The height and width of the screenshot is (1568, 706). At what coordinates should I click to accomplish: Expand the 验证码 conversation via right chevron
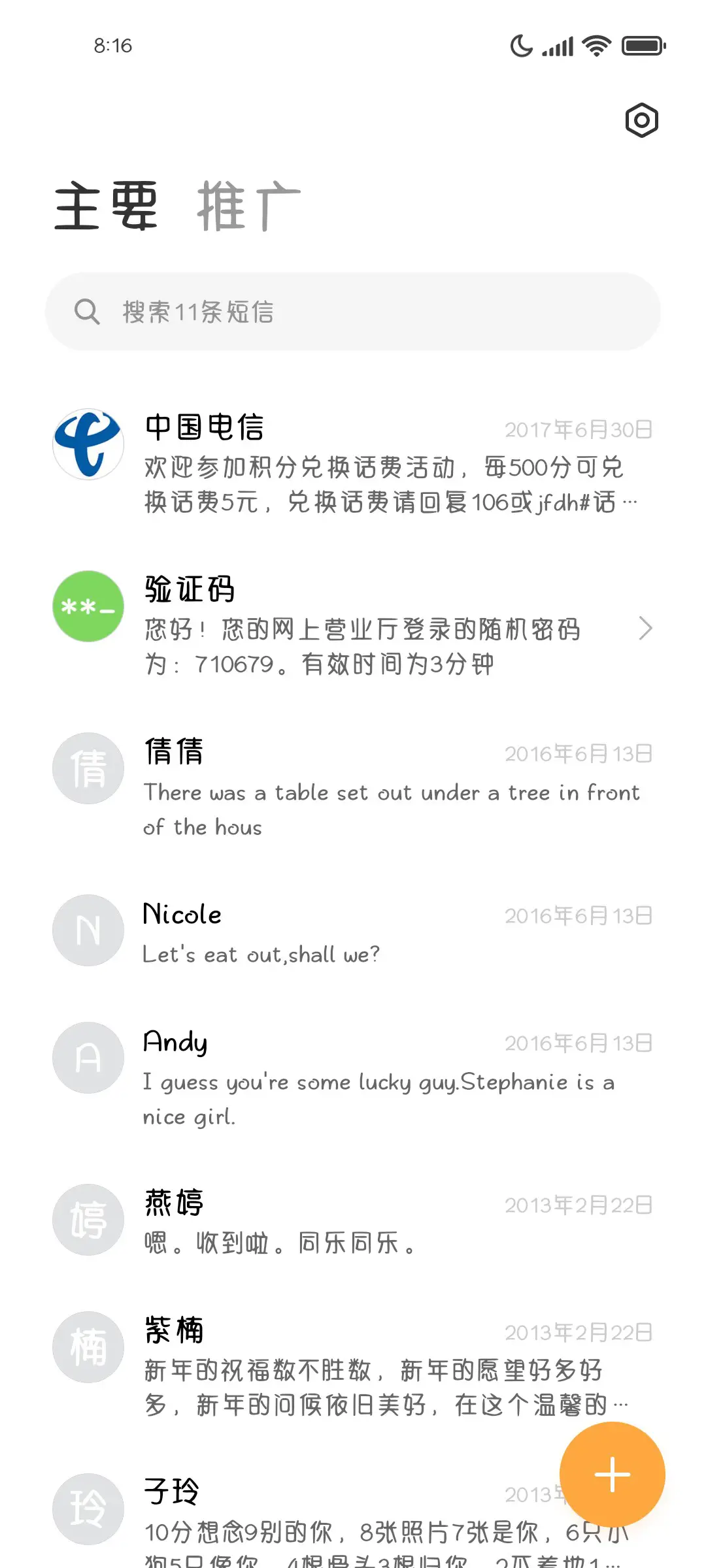pyautogui.click(x=646, y=629)
